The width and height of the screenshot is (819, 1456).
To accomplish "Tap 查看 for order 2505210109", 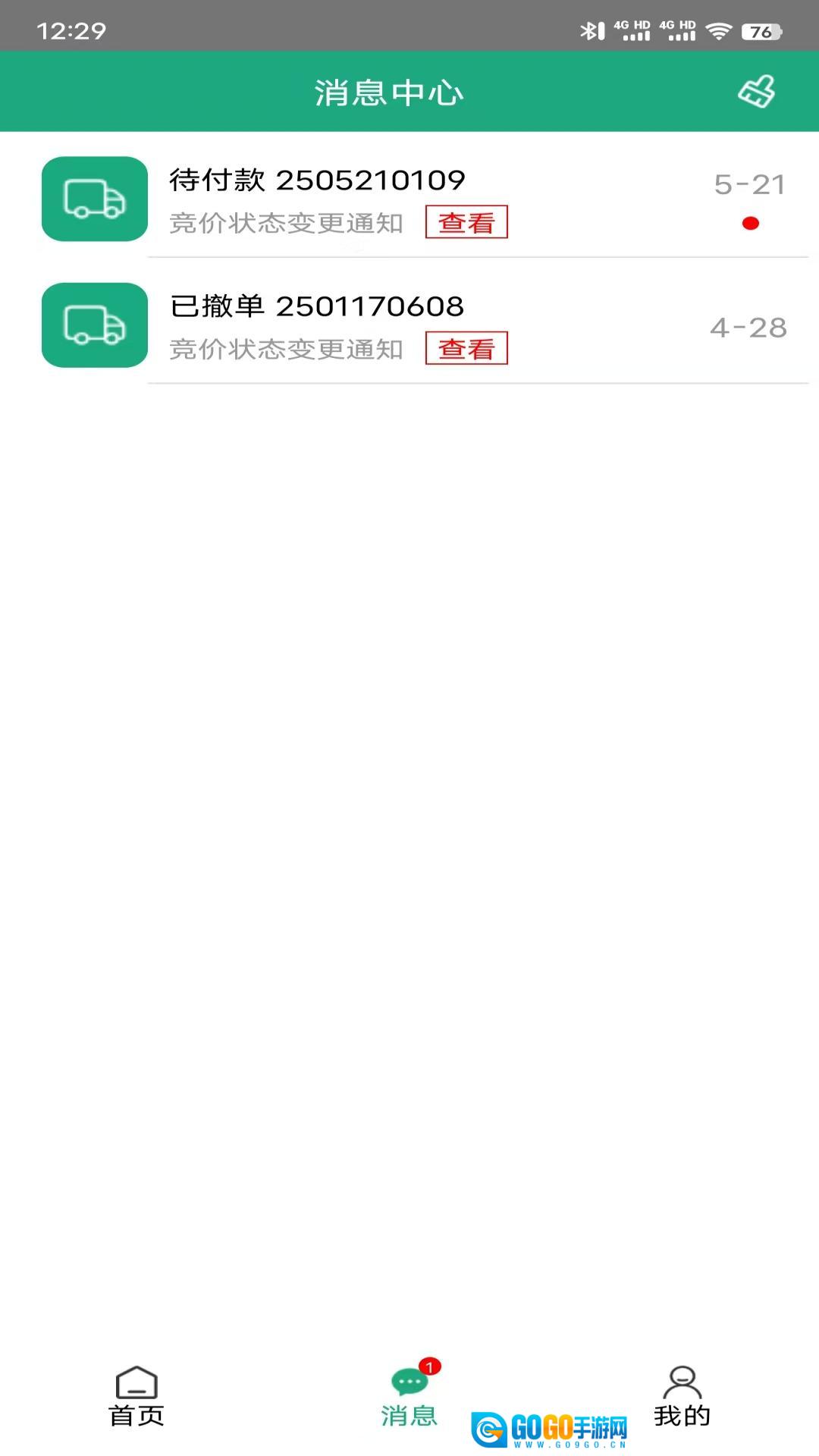I will (x=466, y=223).
